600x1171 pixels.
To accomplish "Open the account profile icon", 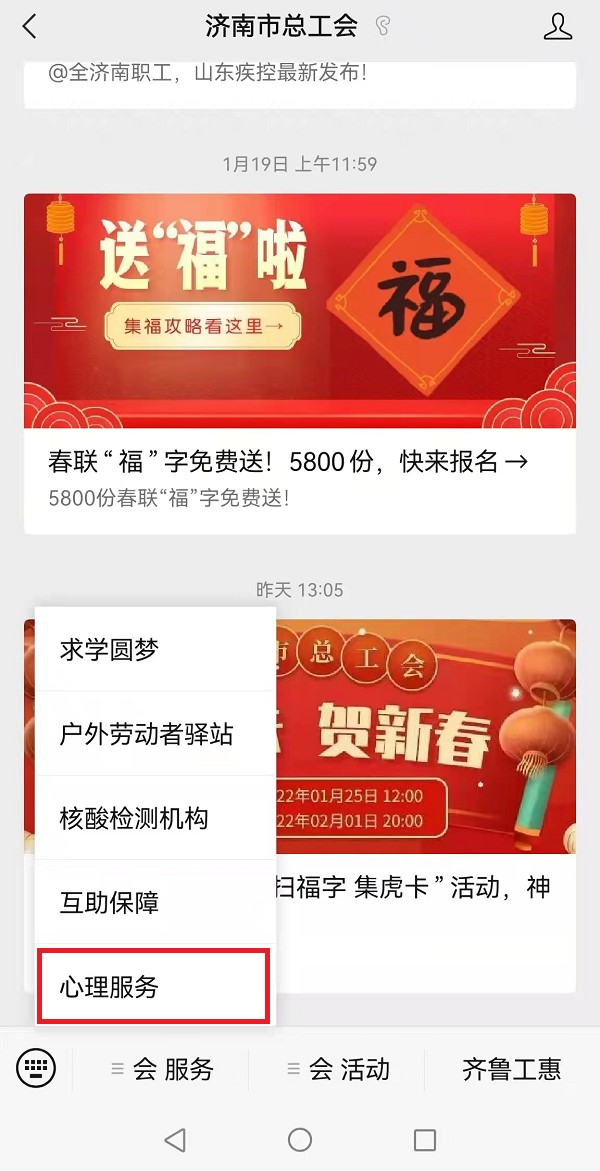I will click(x=557, y=27).
